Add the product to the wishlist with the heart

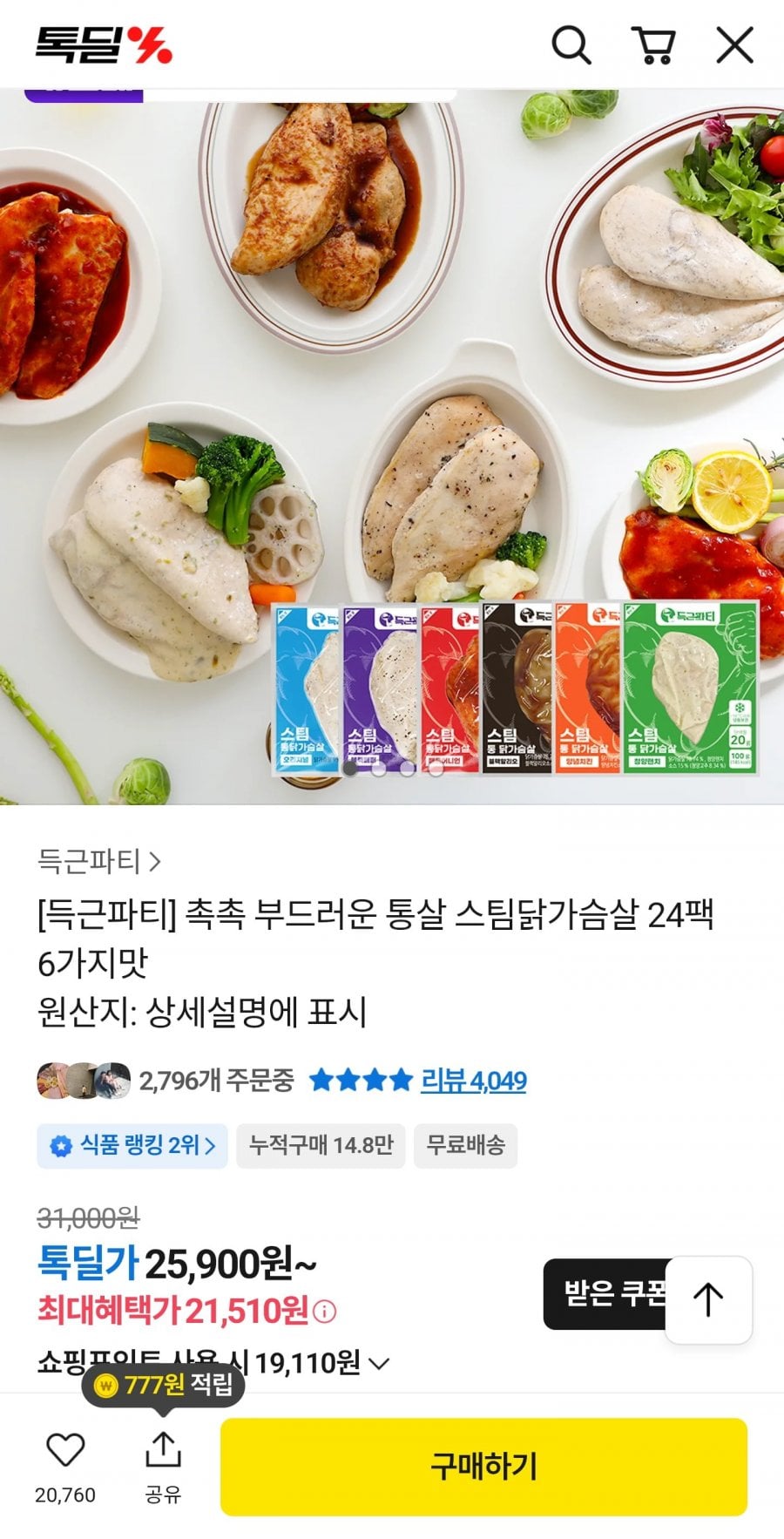[x=65, y=1450]
